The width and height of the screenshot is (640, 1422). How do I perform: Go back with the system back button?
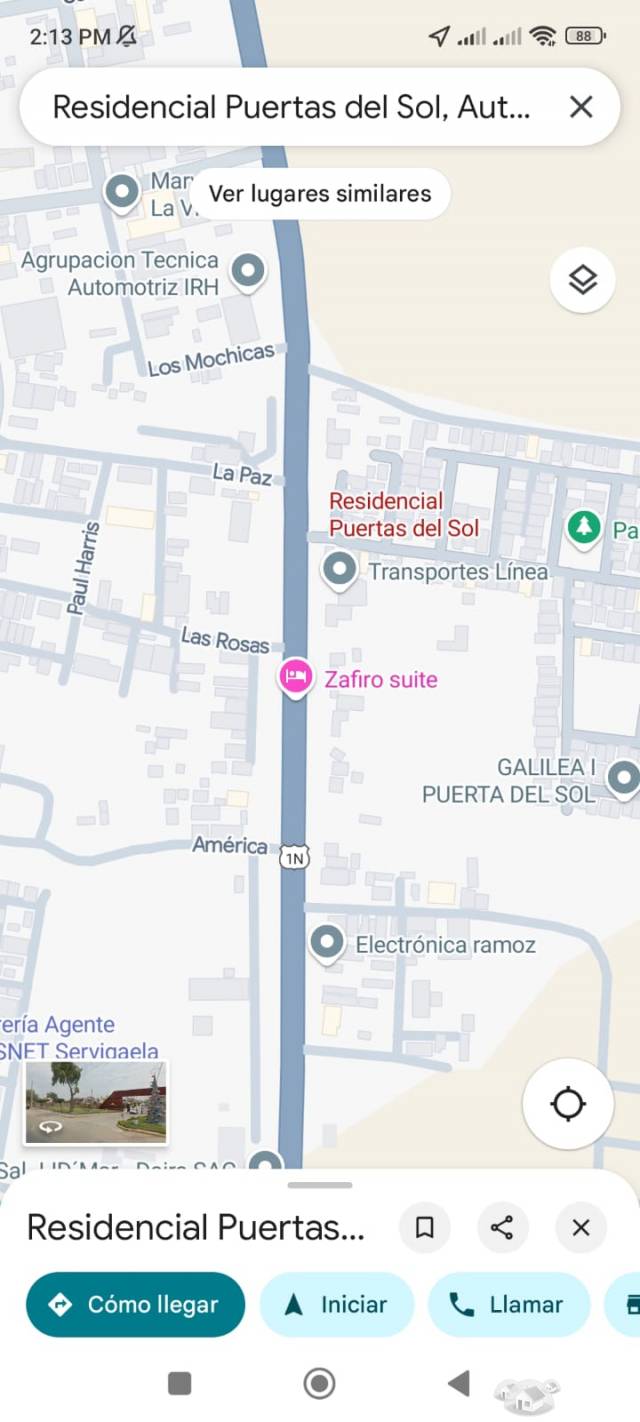(458, 1383)
